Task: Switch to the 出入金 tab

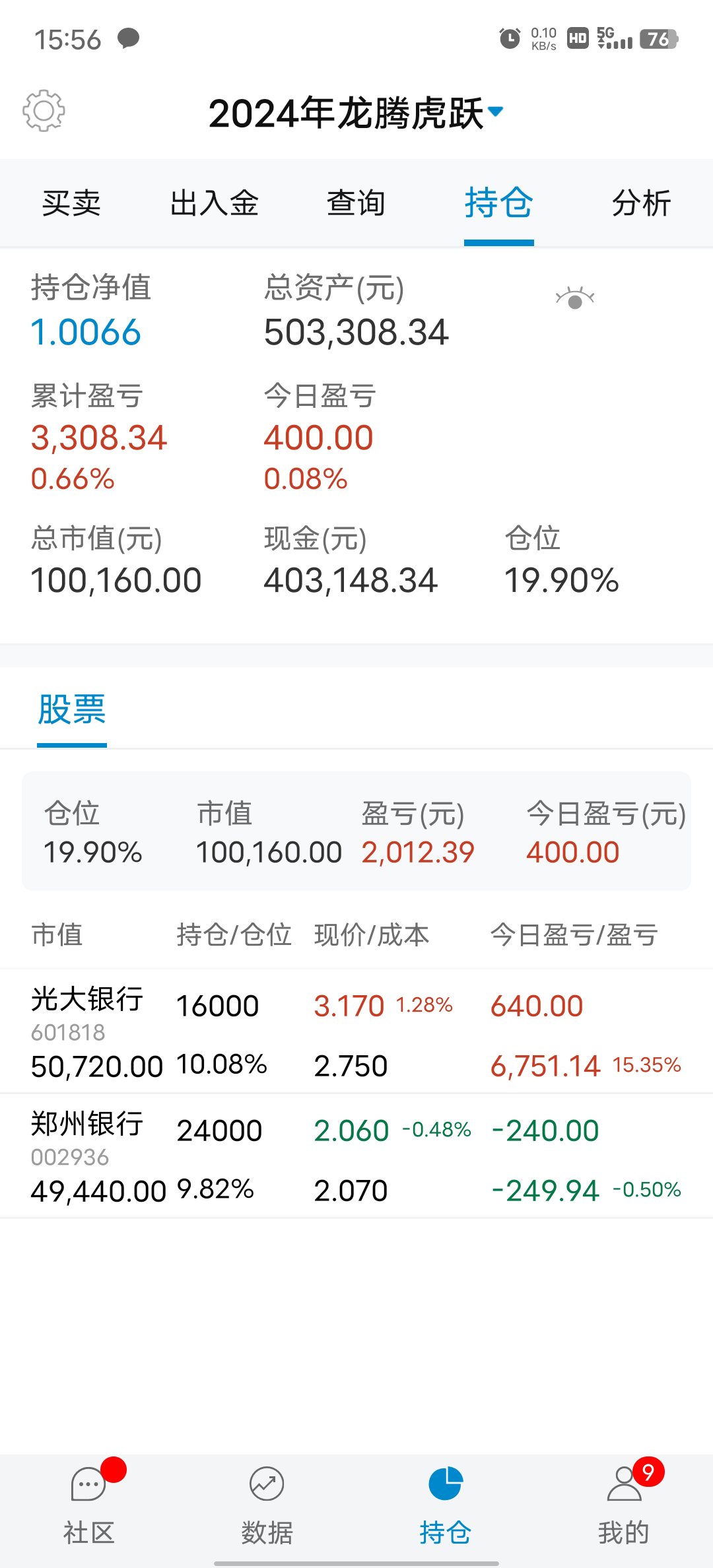Action: point(214,203)
